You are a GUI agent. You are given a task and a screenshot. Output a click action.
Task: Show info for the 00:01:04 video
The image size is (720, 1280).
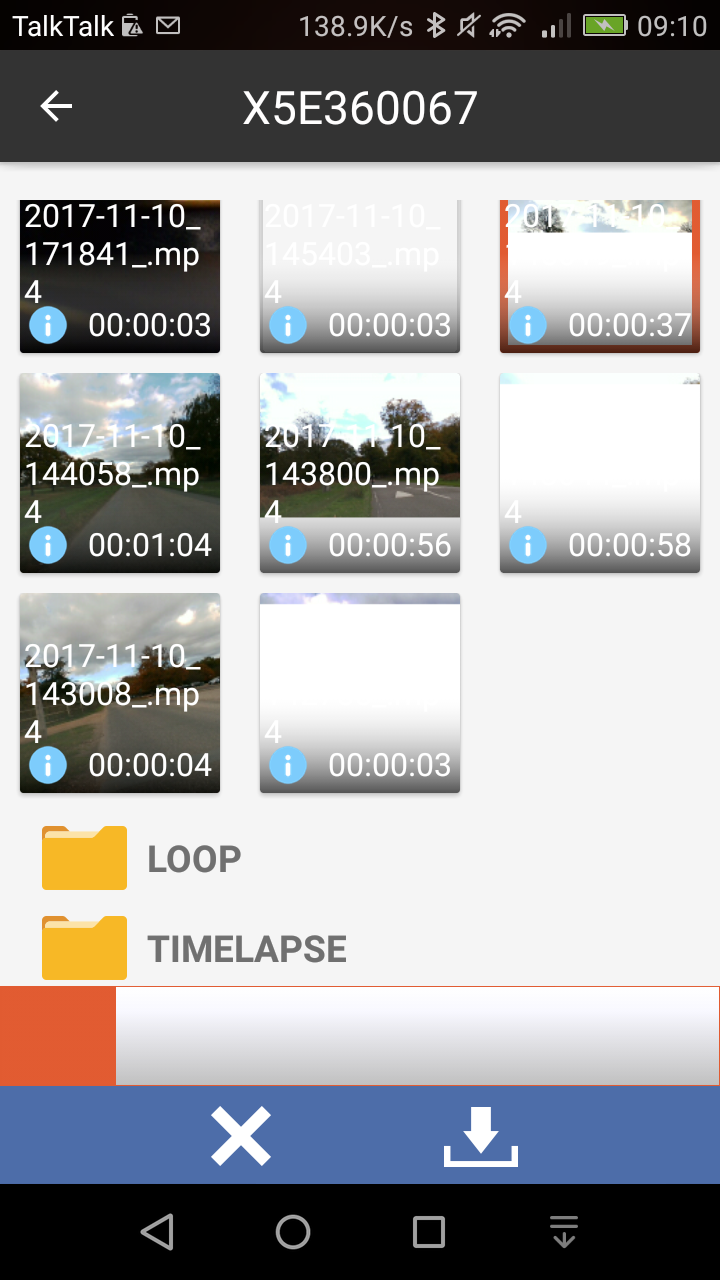tap(48, 545)
